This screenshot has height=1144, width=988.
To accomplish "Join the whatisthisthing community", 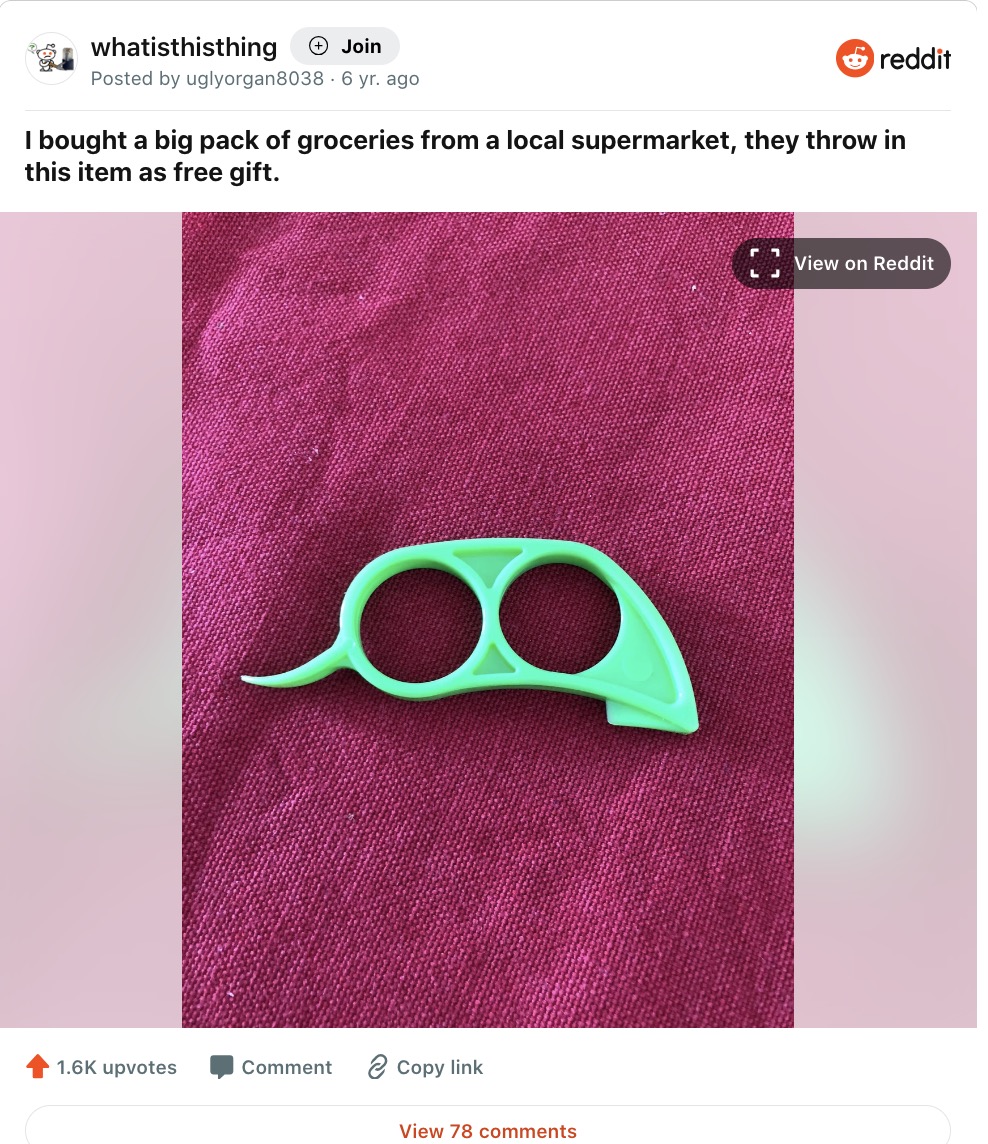I will click(x=344, y=46).
